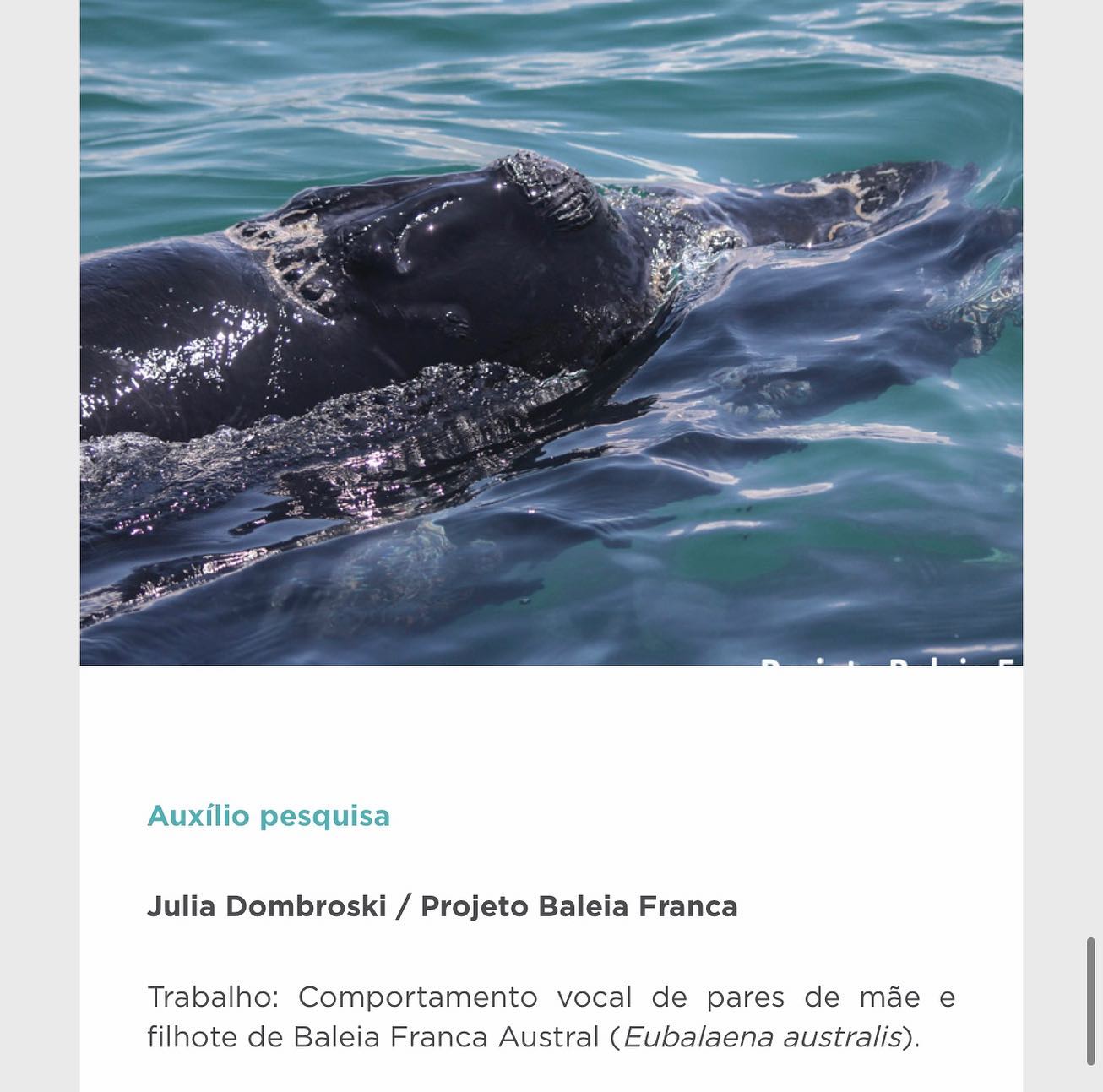Click the vertical scrollbar thumb on the right
The width and height of the screenshot is (1103, 1092).
pyautogui.click(x=1091, y=1001)
